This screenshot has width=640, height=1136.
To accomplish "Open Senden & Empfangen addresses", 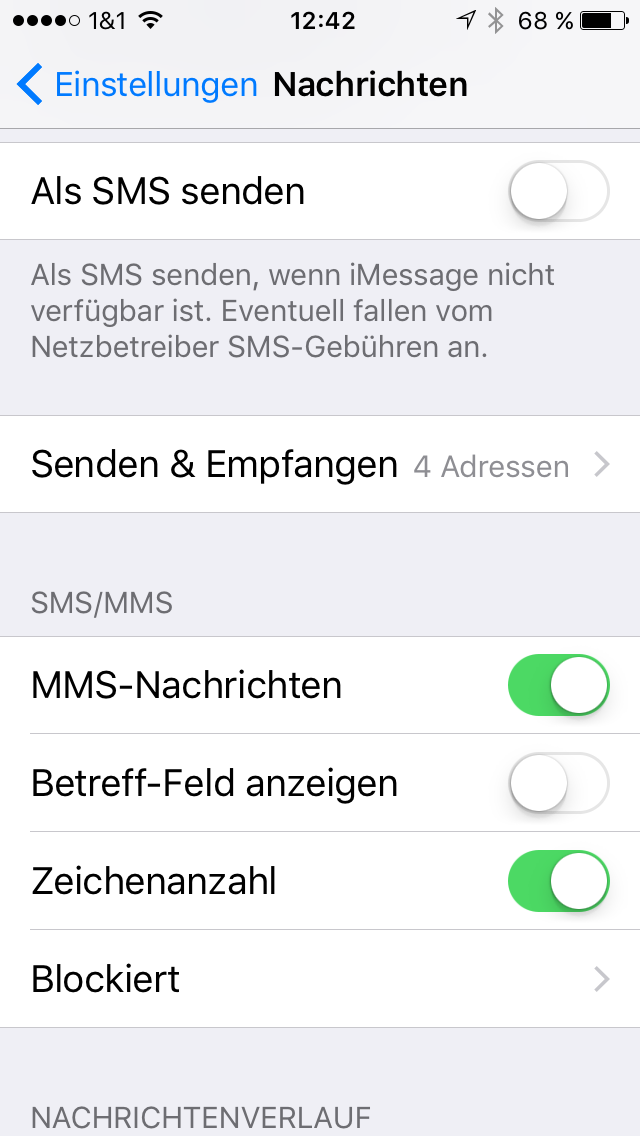I will click(x=320, y=465).
